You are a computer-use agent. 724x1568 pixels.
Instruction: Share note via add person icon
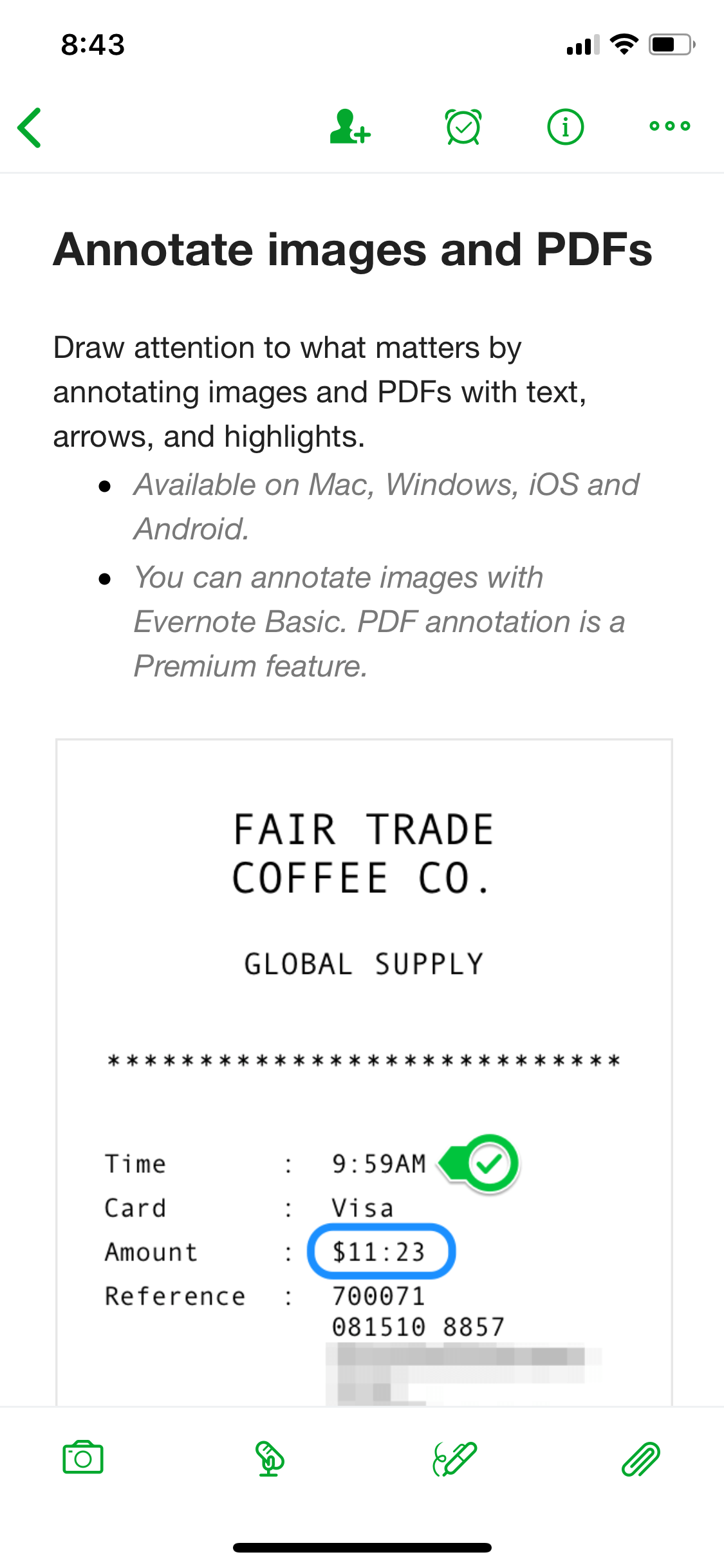(349, 126)
